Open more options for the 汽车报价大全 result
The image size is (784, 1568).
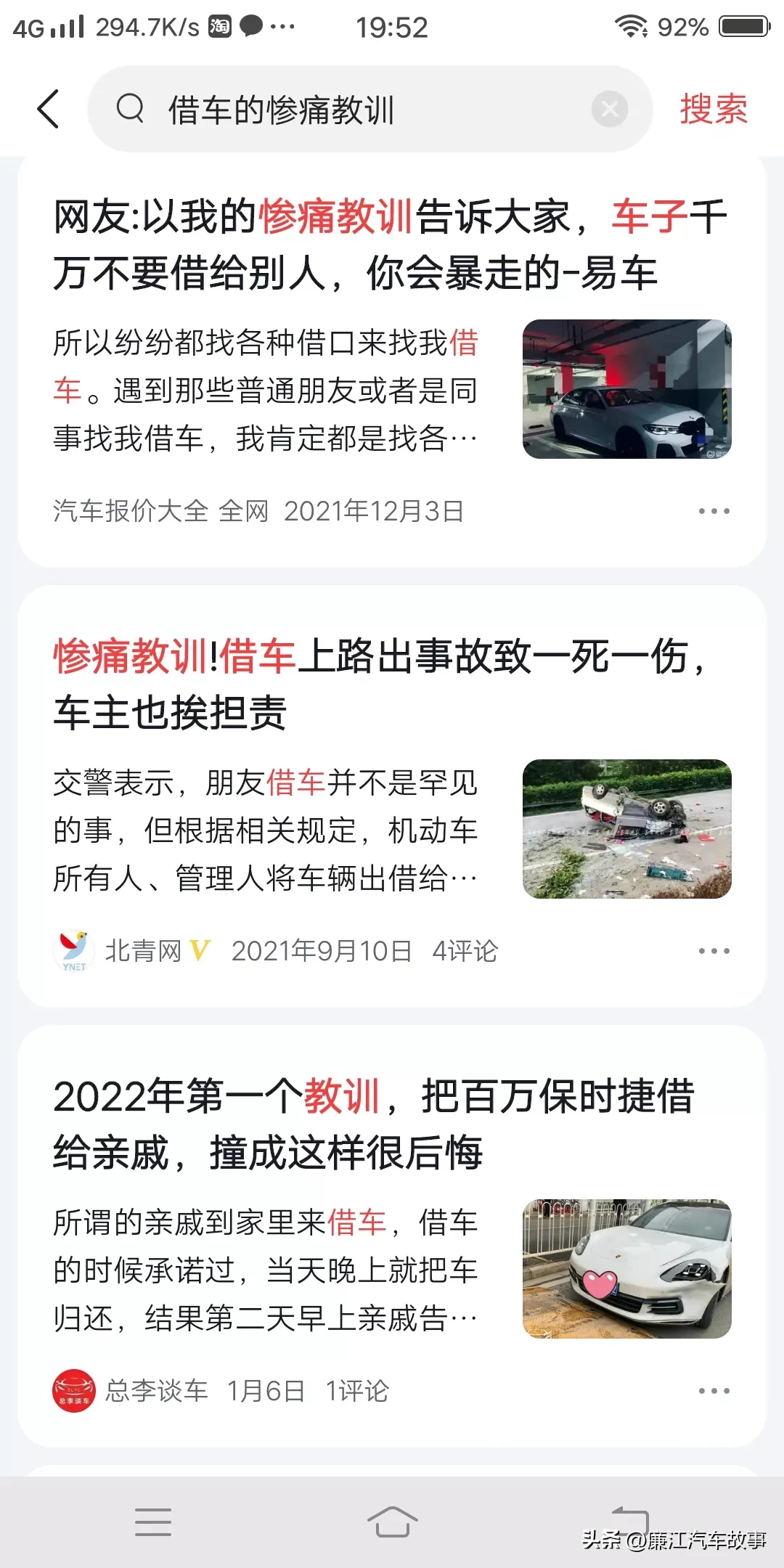(x=714, y=511)
